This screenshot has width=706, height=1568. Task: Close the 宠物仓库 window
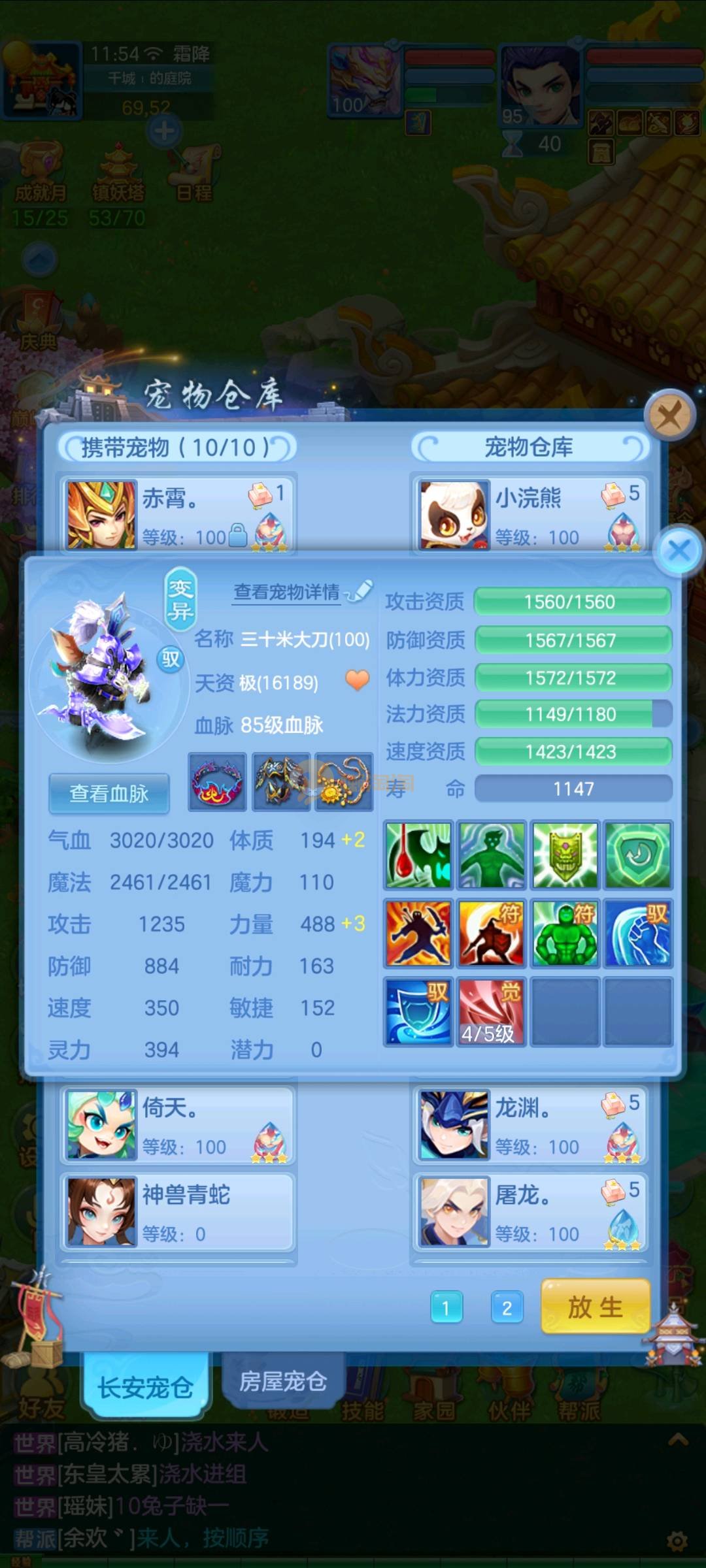pyautogui.click(x=669, y=414)
